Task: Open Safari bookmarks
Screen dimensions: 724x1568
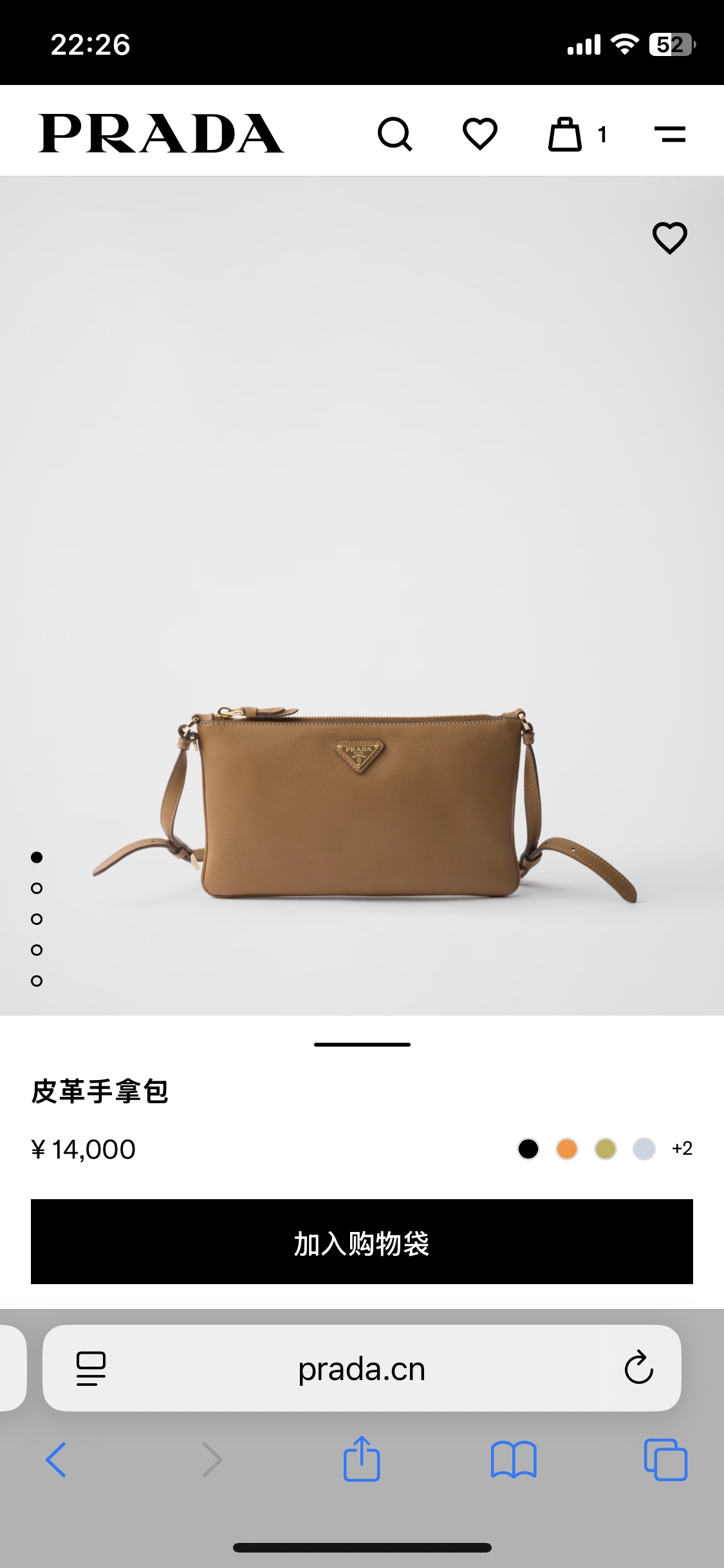Action: tap(514, 1460)
